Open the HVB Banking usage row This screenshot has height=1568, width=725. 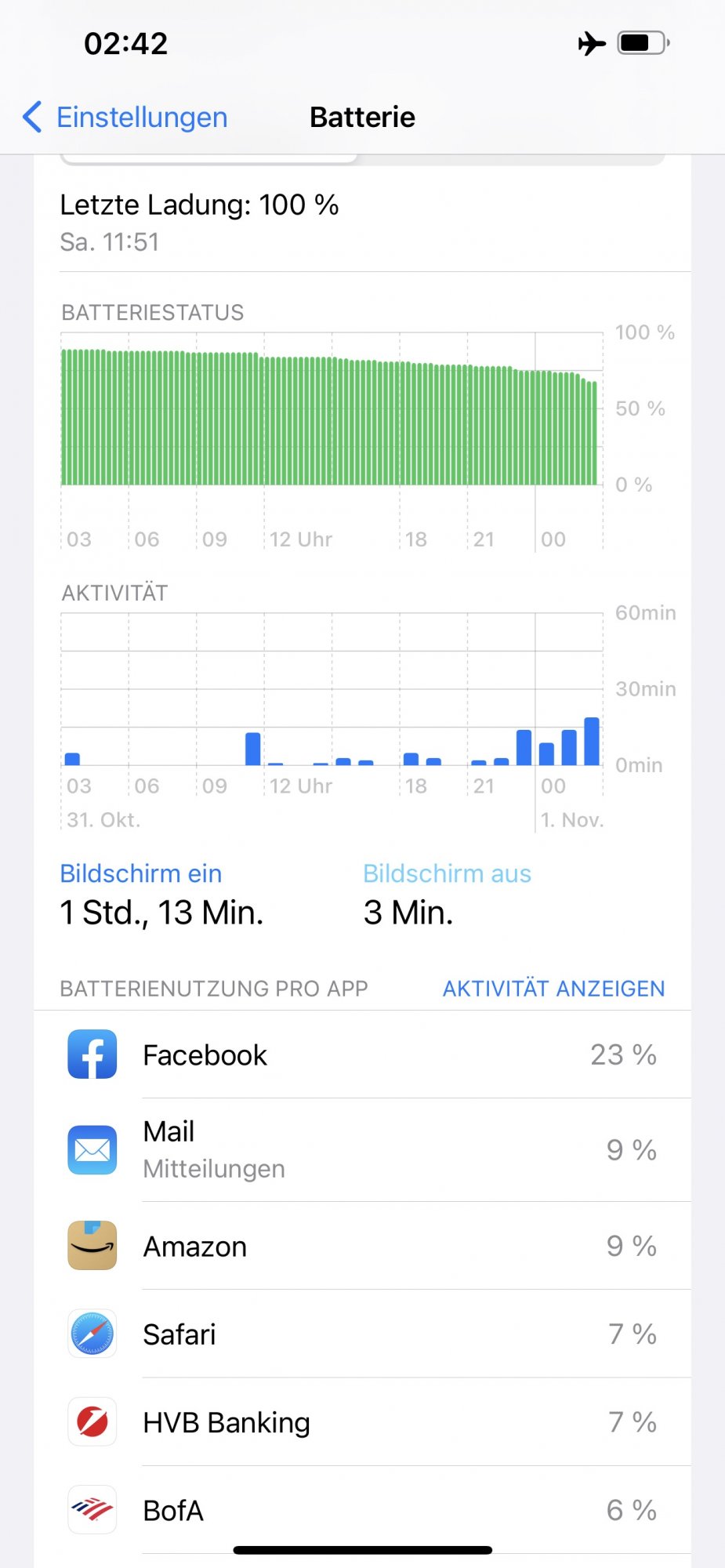362,1422
